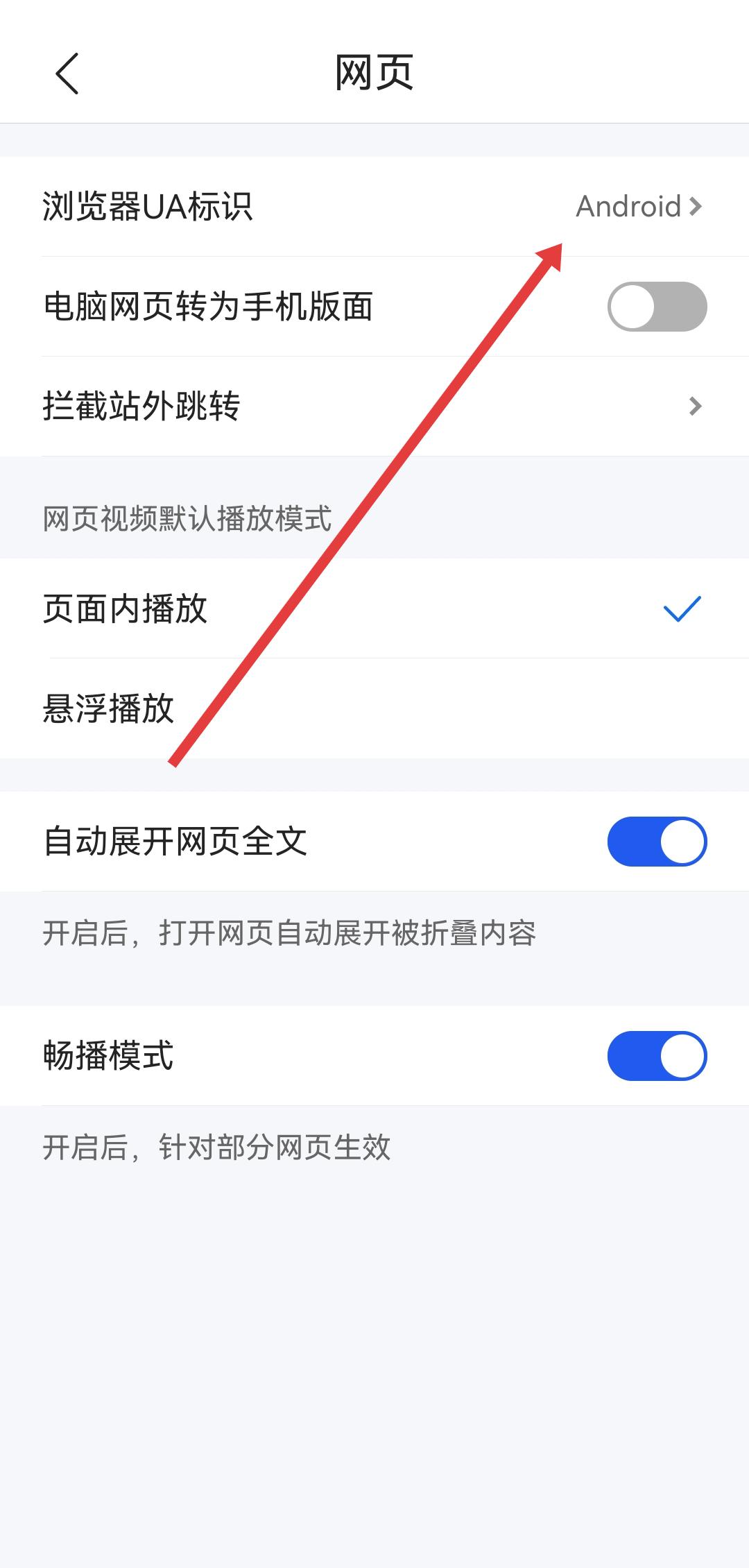Choose 悬浮播放 video mode
Image resolution: width=749 pixels, height=1568 pixels.
374,709
